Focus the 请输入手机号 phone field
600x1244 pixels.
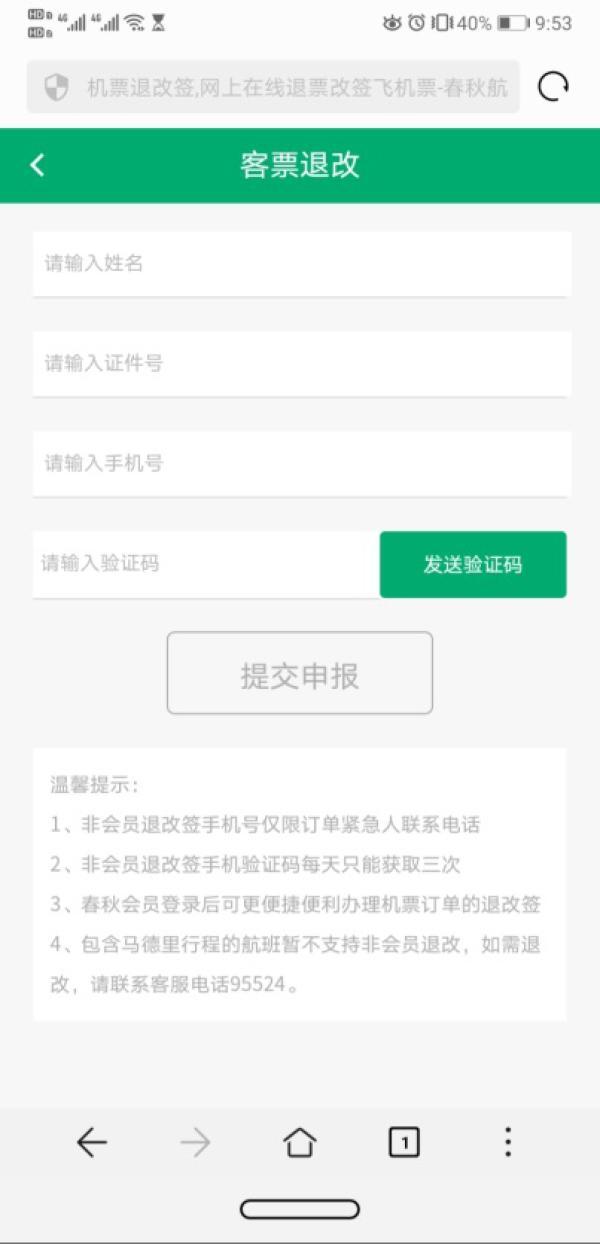coord(300,463)
